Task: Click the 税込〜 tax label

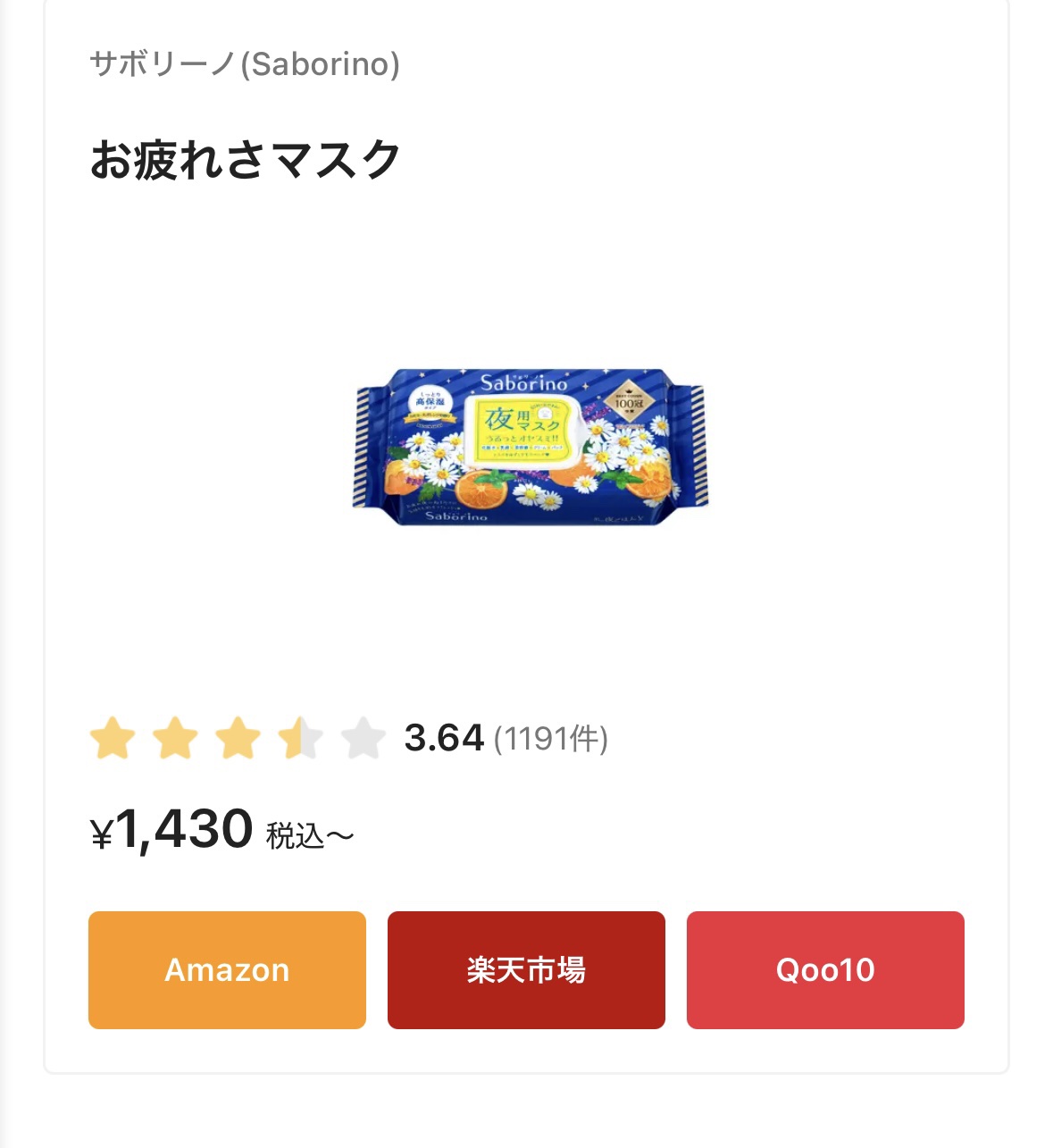Action: tap(306, 836)
